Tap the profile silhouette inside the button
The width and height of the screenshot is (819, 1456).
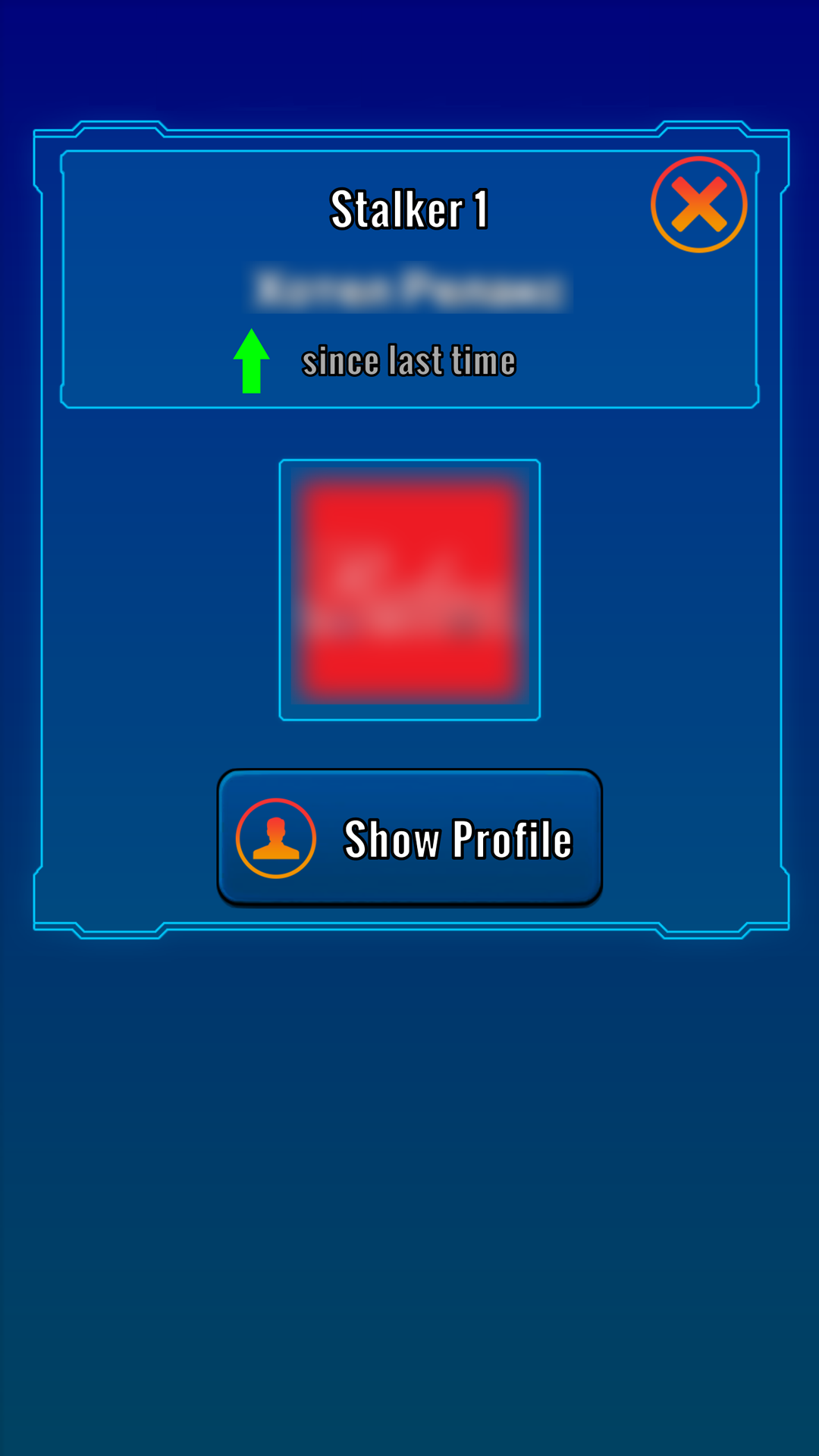point(275,838)
